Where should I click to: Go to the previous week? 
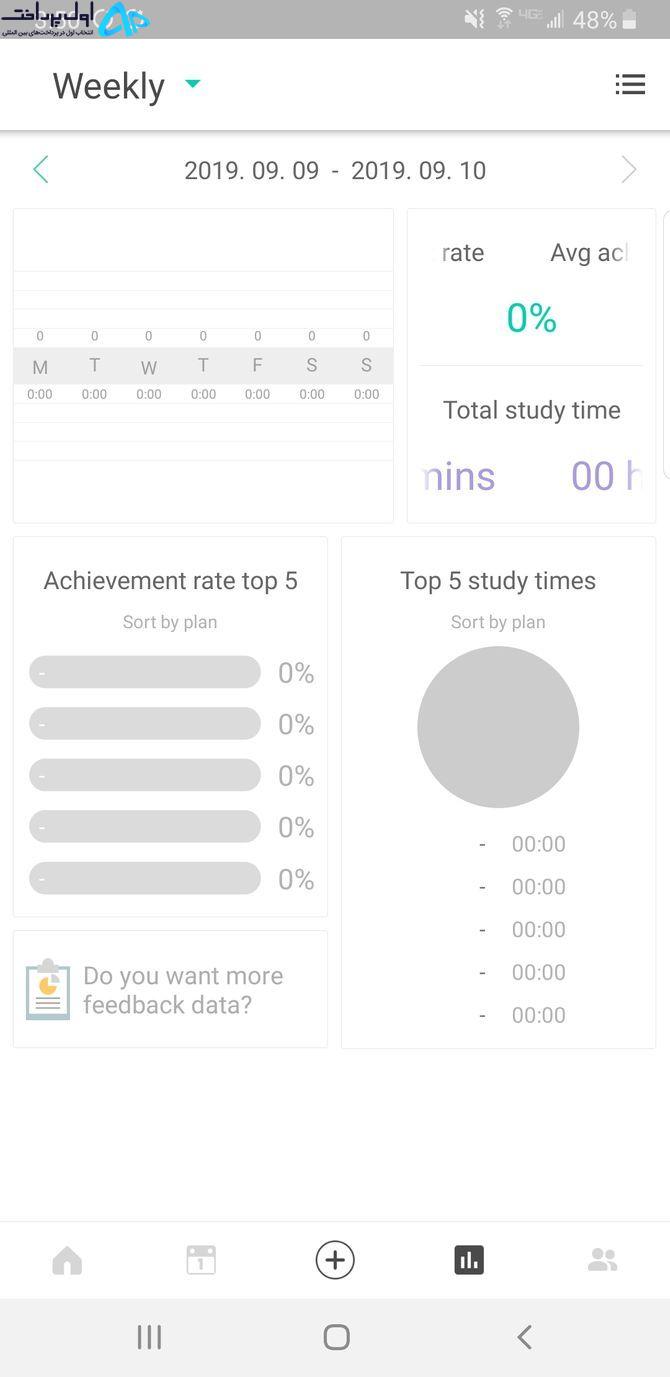[x=41, y=170]
